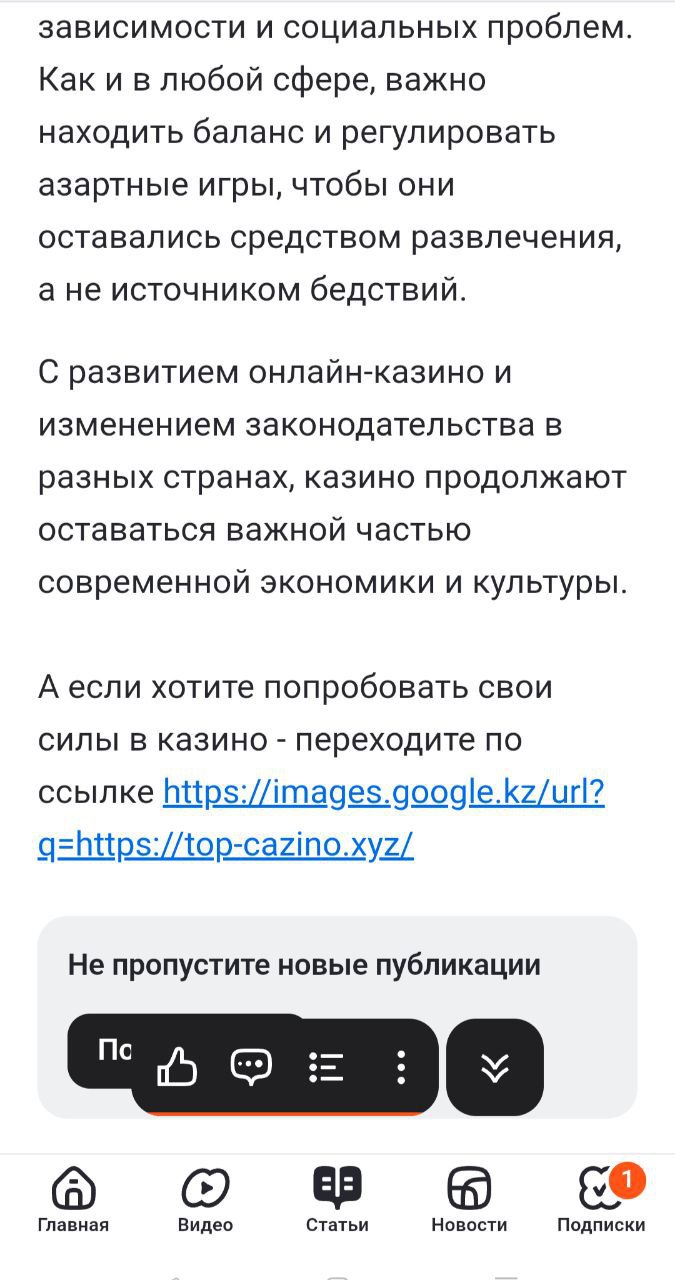Open the Статьи tab
Screen dimensions: 675x1280
(x=337, y=1200)
